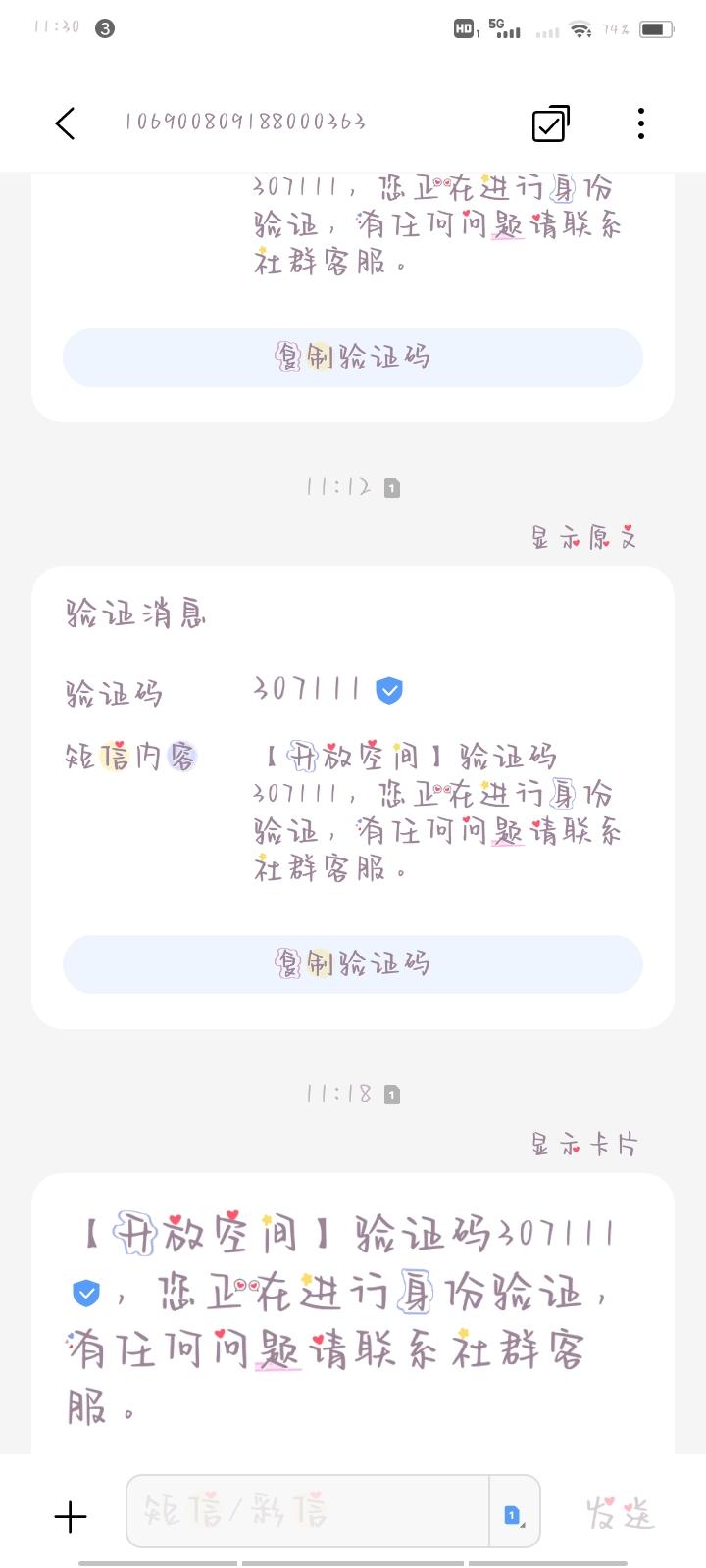Tap 显示卡片 under the 11:18 timestamp

(x=584, y=1144)
